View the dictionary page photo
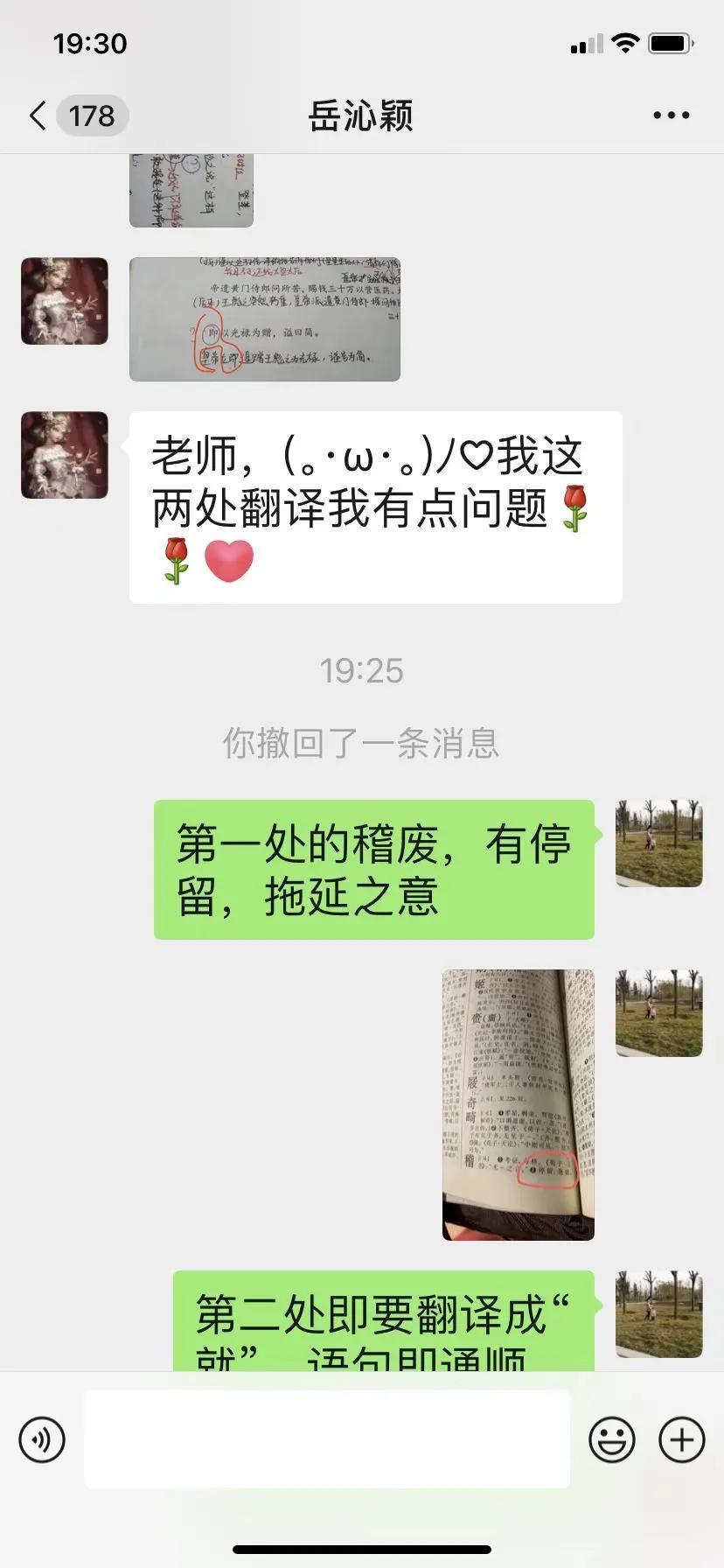 tap(518, 1104)
